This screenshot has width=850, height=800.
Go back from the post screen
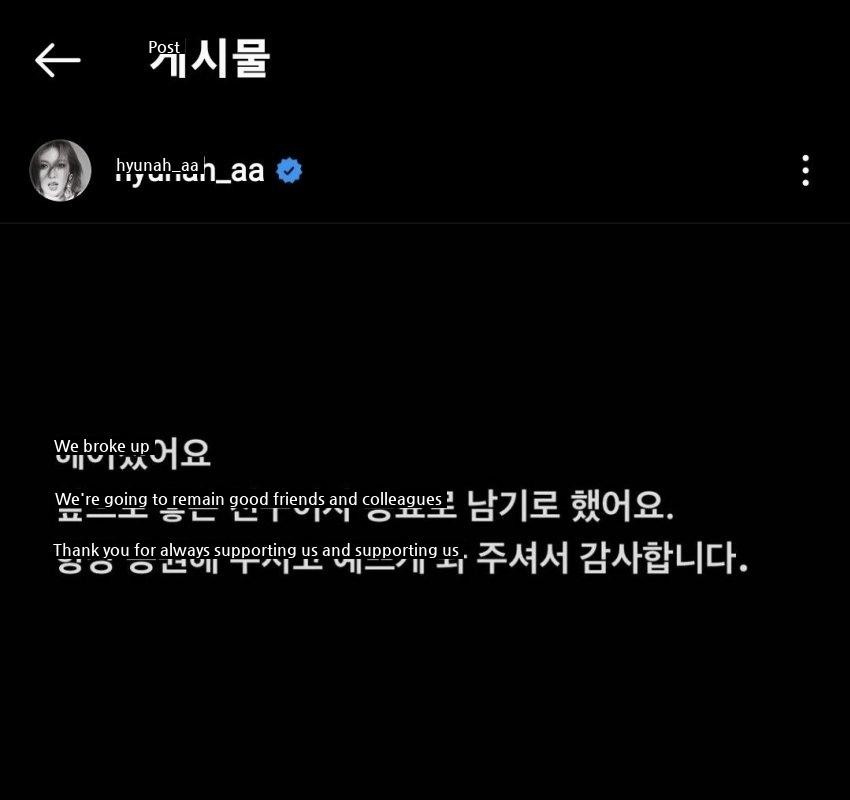[x=57, y=61]
